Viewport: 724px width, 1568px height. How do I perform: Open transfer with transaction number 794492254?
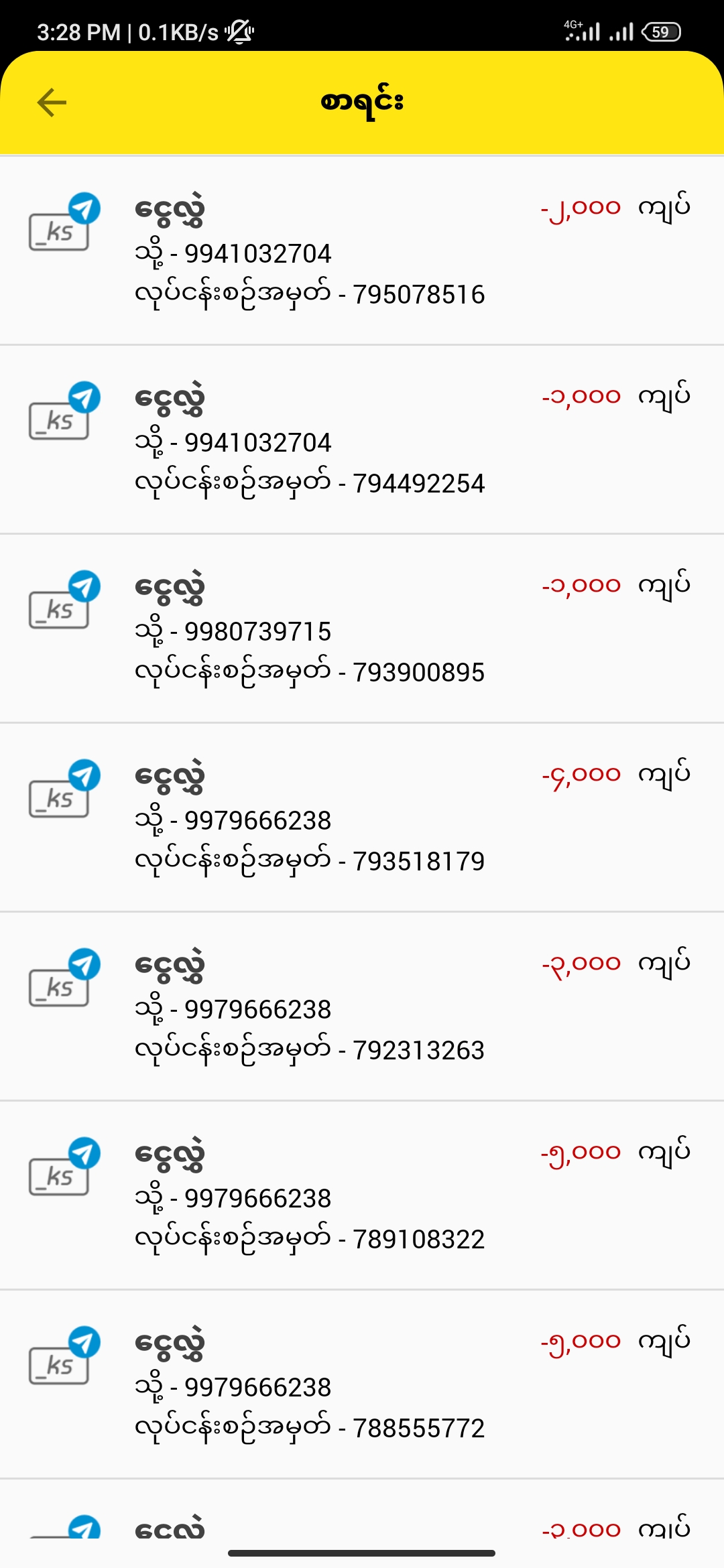(362, 440)
